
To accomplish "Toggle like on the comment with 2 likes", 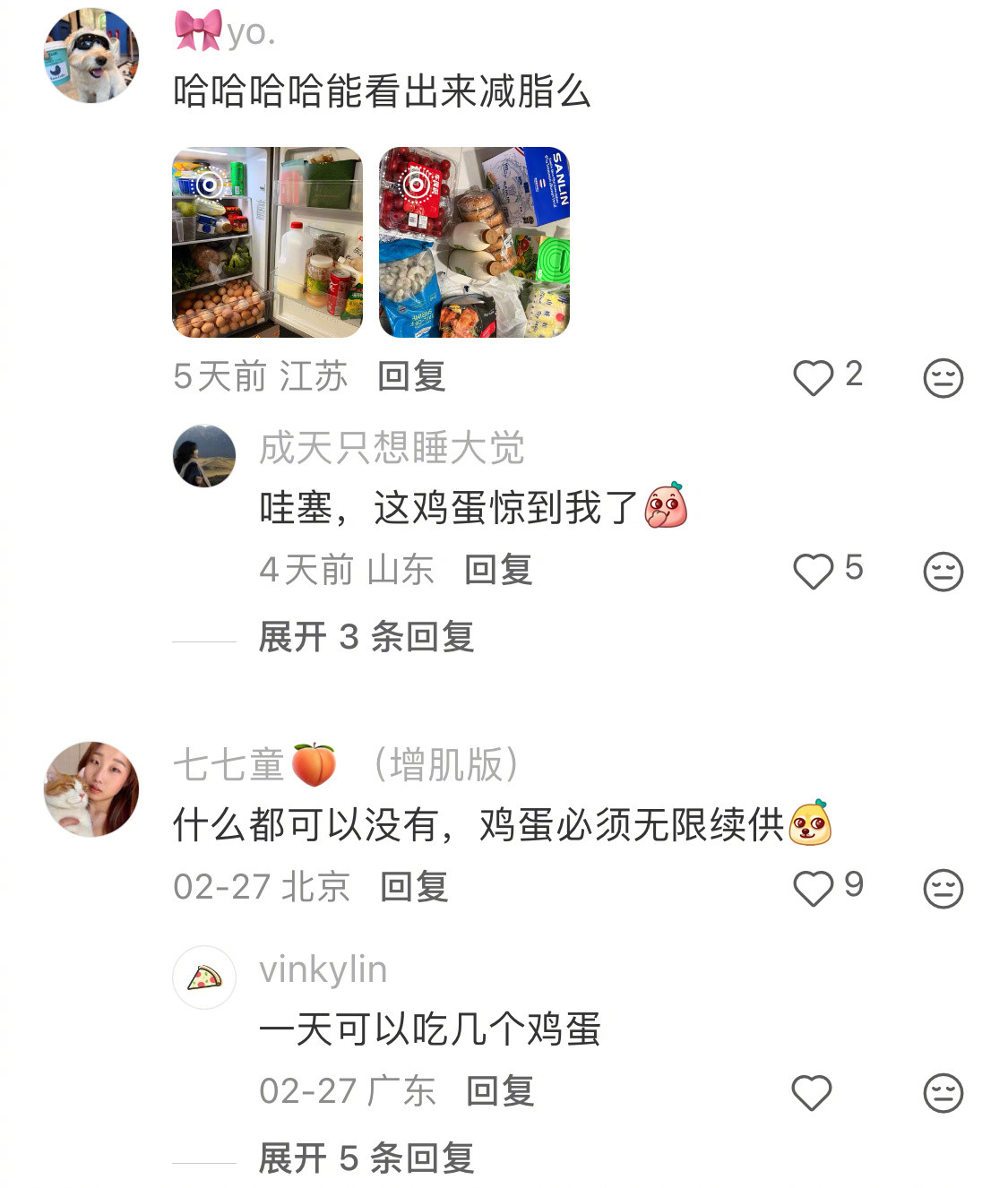I will [x=814, y=376].
